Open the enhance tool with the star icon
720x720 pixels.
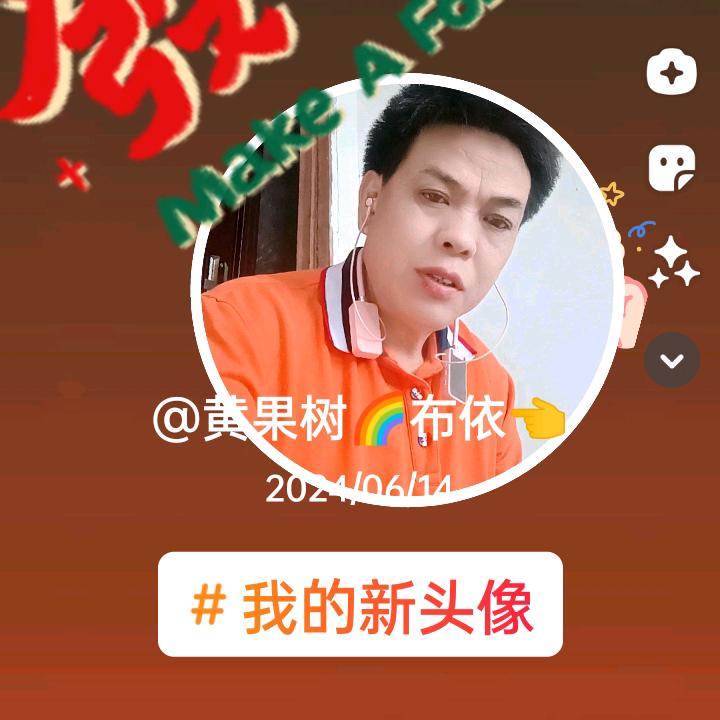click(671, 72)
